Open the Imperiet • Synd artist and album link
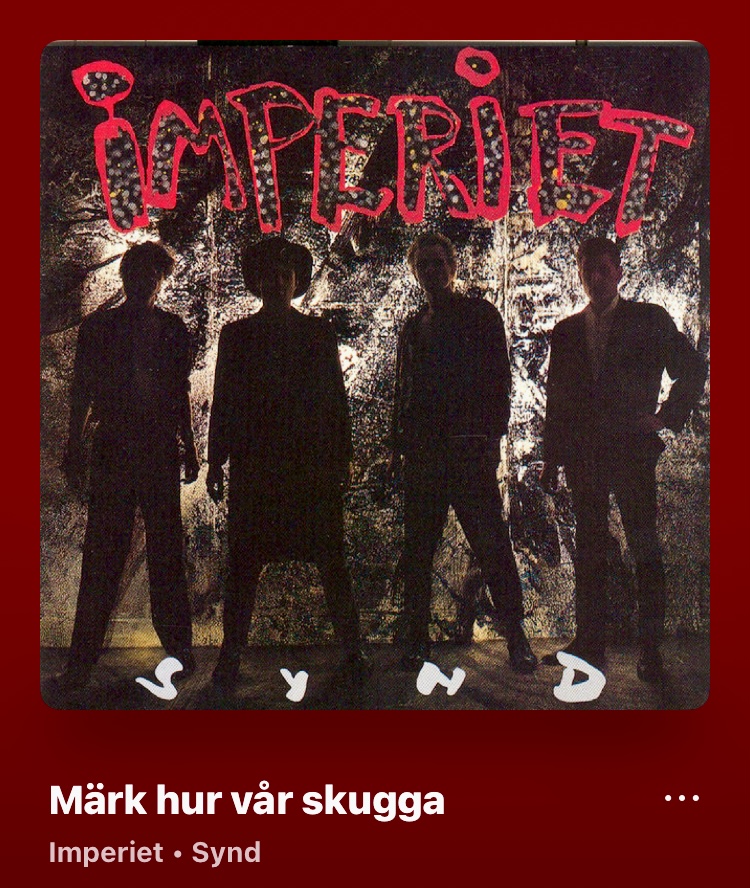 point(155,853)
